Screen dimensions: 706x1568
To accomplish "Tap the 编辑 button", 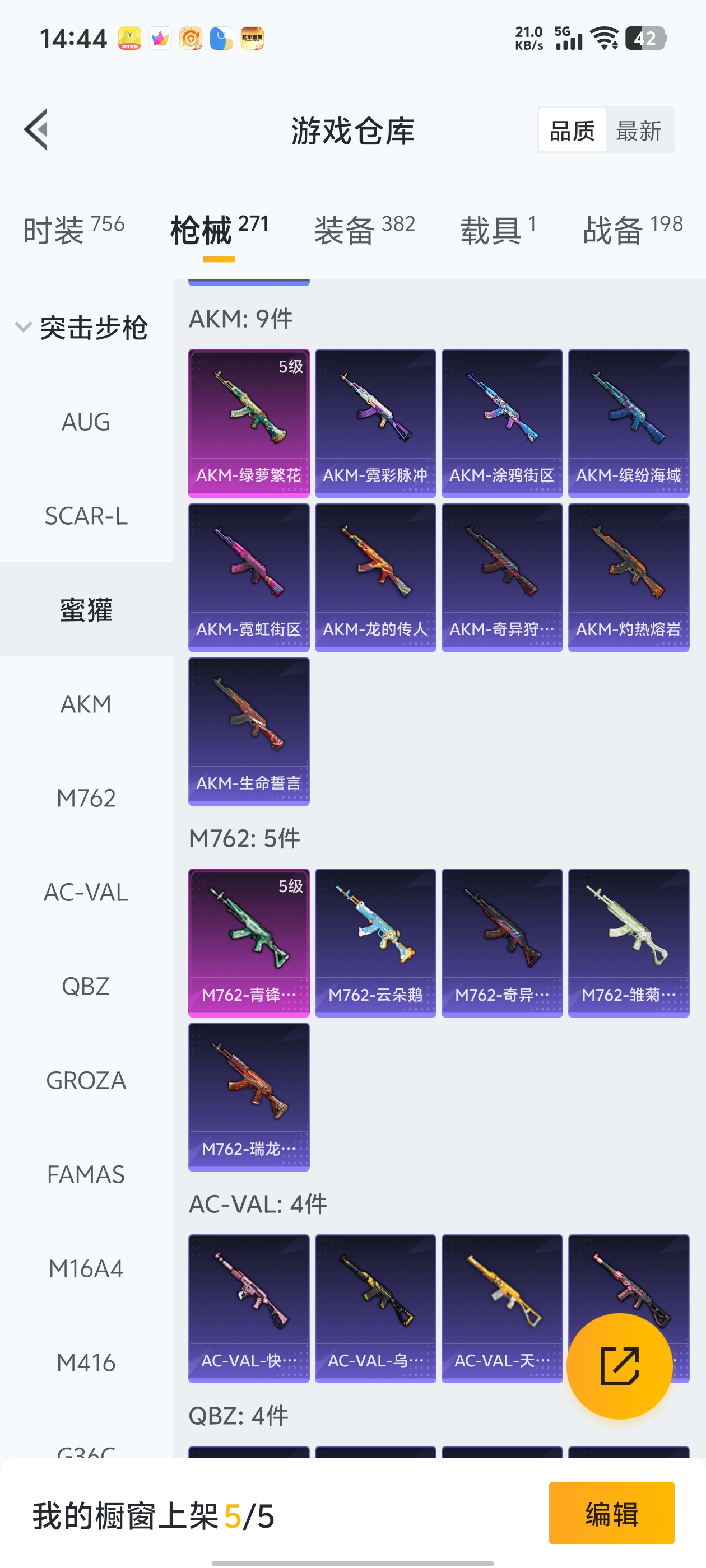I will coord(611,1513).
